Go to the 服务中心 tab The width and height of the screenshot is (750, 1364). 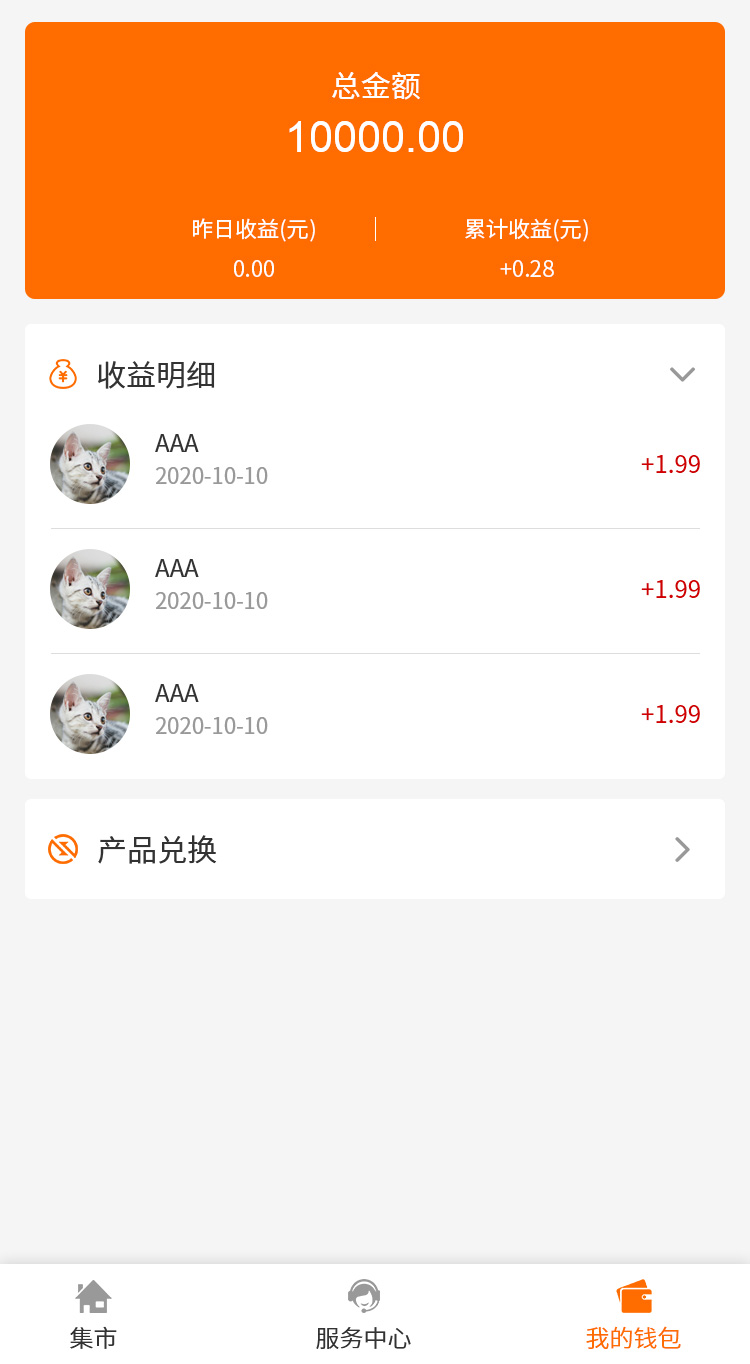click(363, 1314)
